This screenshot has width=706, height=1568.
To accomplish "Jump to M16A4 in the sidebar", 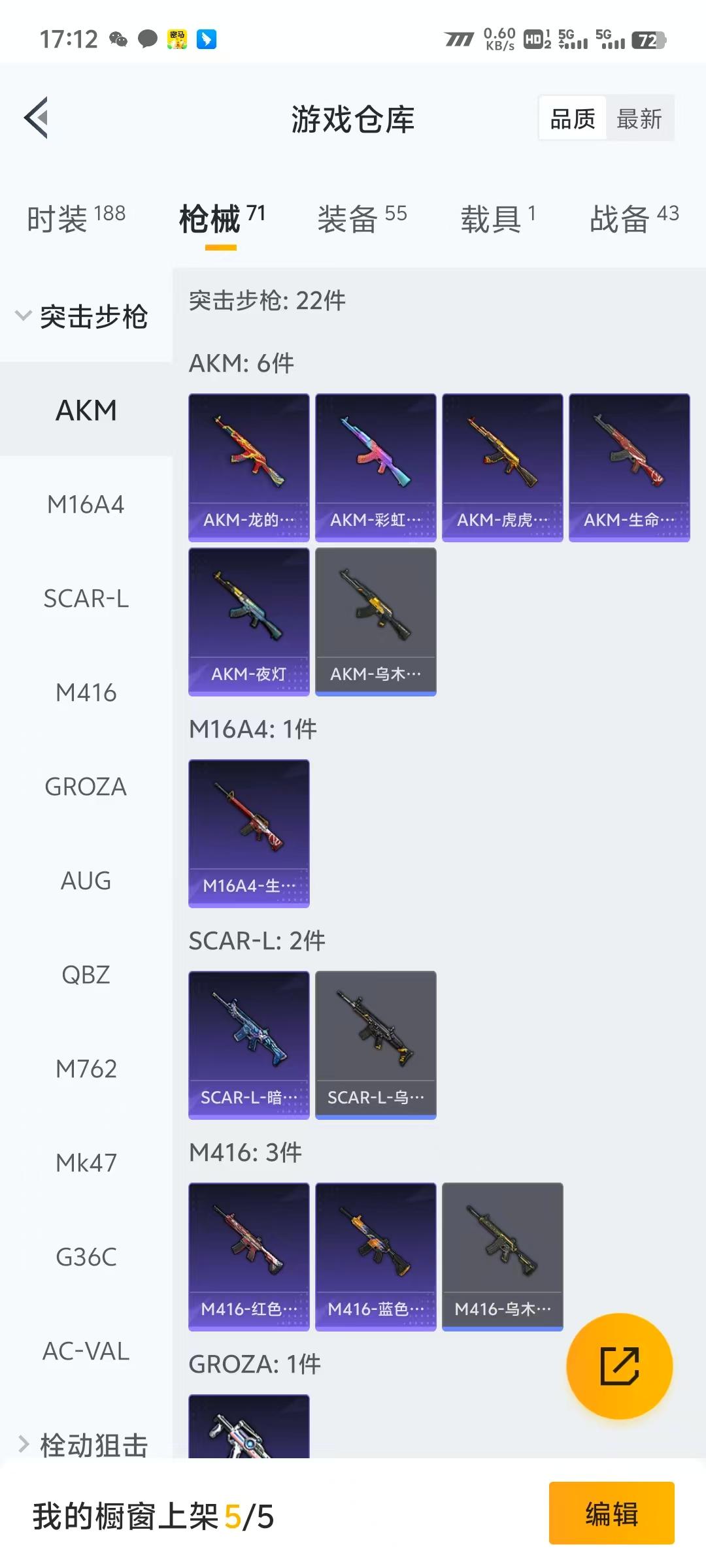I will (86, 504).
